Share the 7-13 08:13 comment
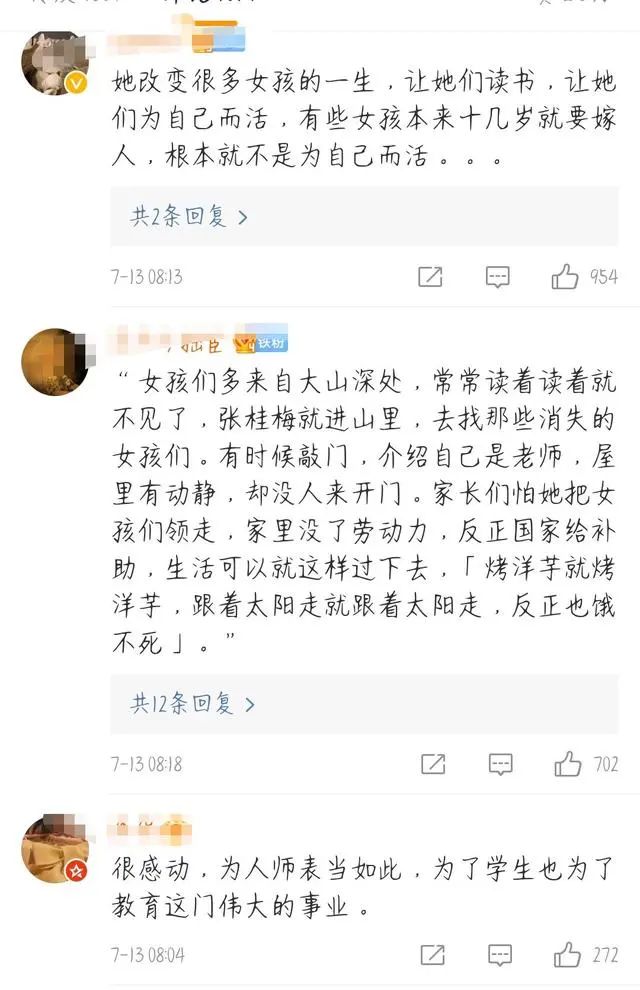The height and width of the screenshot is (990, 640). (x=430, y=277)
